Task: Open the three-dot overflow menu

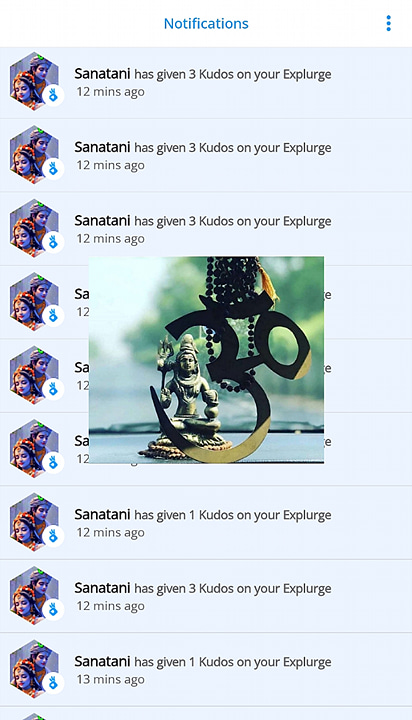Action: point(389,23)
